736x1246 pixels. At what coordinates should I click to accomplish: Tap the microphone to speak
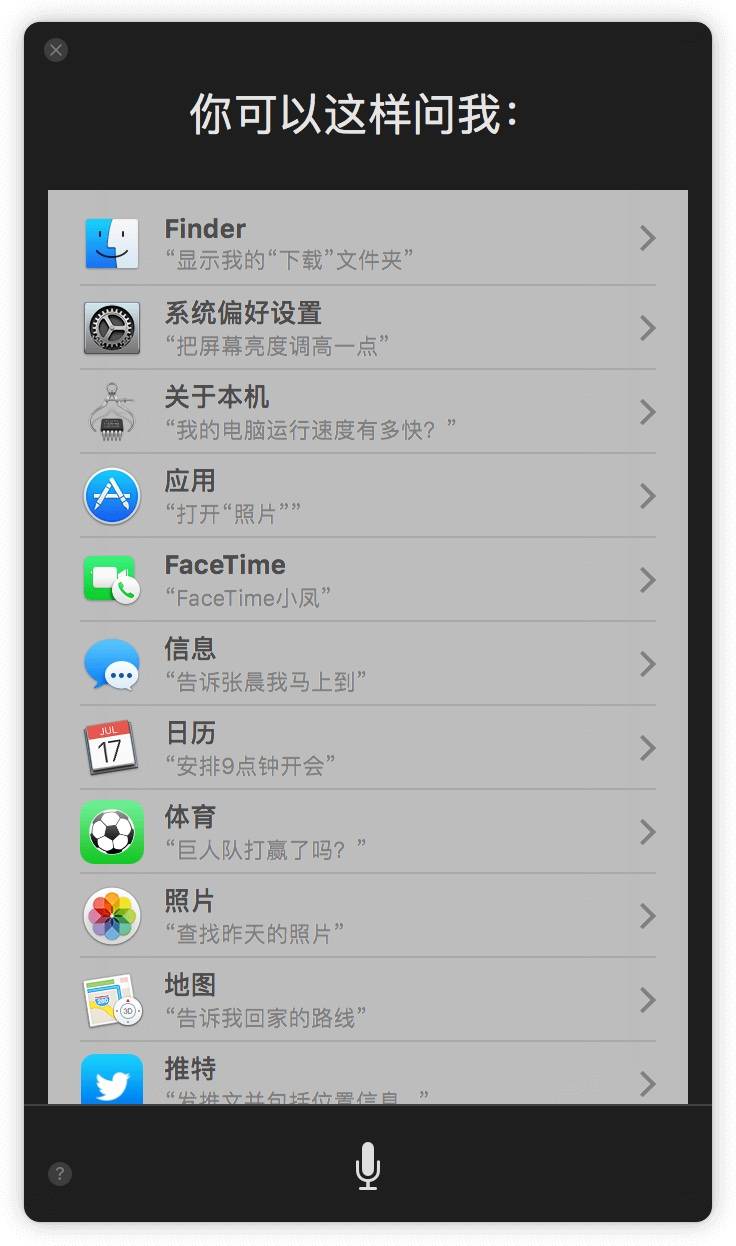coord(367,1166)
